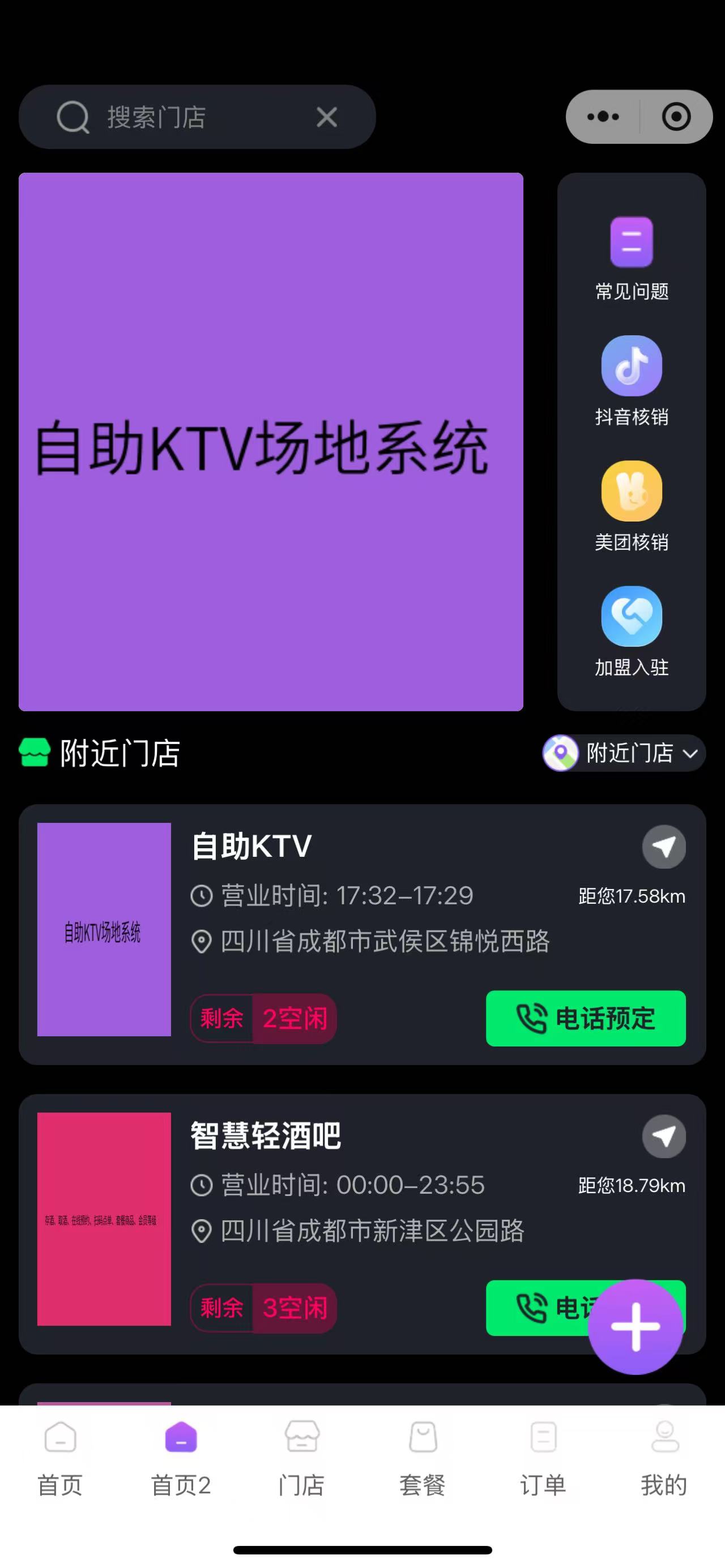Viewport: 725px width, 1568px height.
Task: Clear the search box with the X icon
Action: (x=327, y=117)
